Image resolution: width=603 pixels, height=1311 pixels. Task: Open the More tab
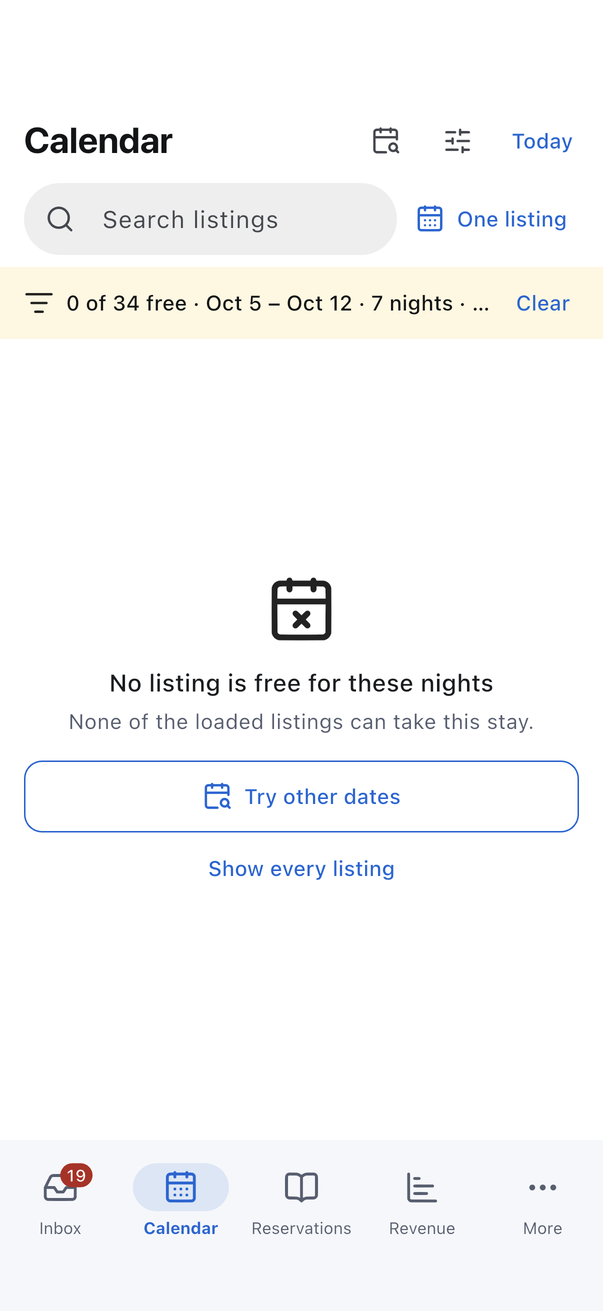pyautogui.click(x=543, y=1200)
